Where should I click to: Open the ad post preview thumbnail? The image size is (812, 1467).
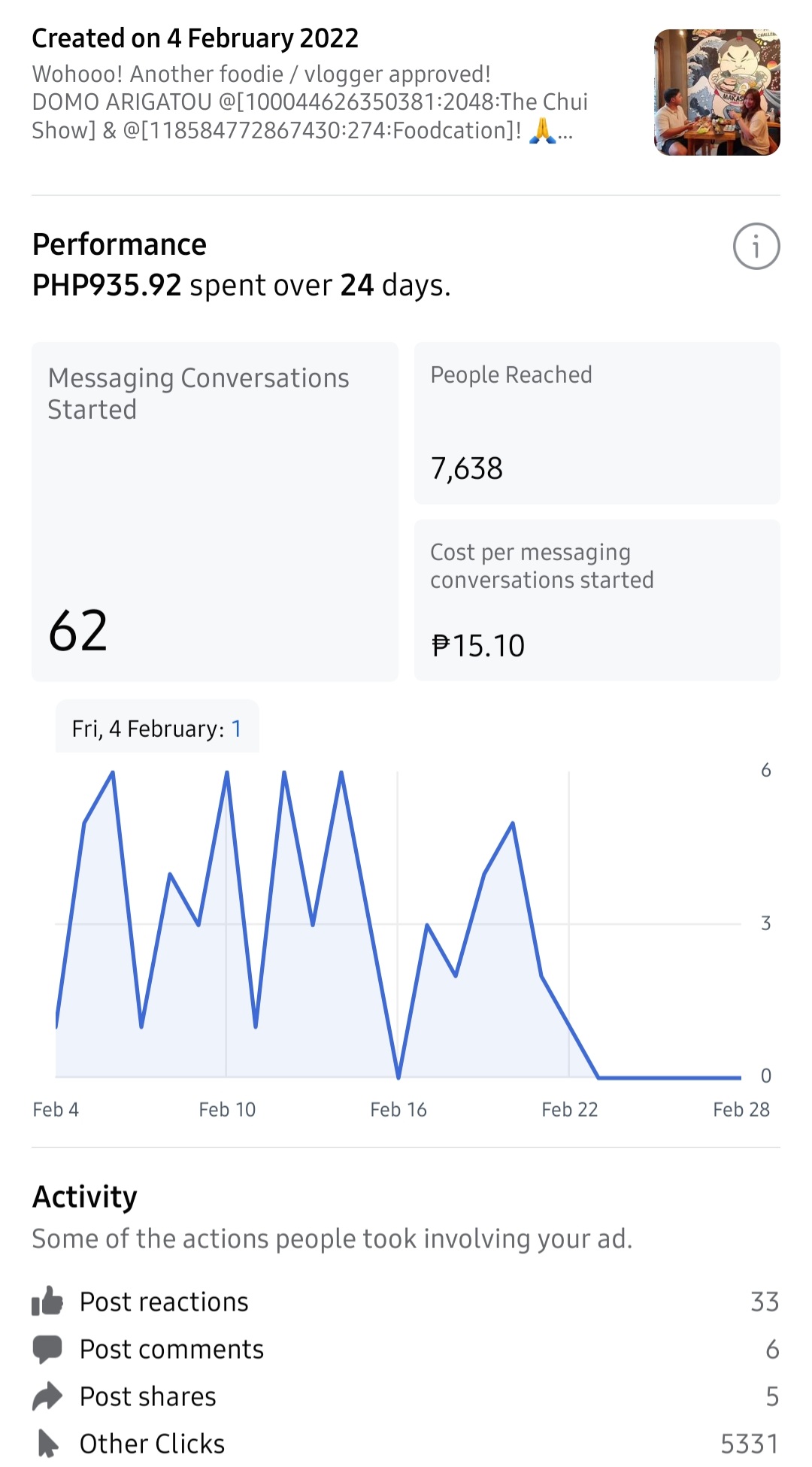click(717, 92)
